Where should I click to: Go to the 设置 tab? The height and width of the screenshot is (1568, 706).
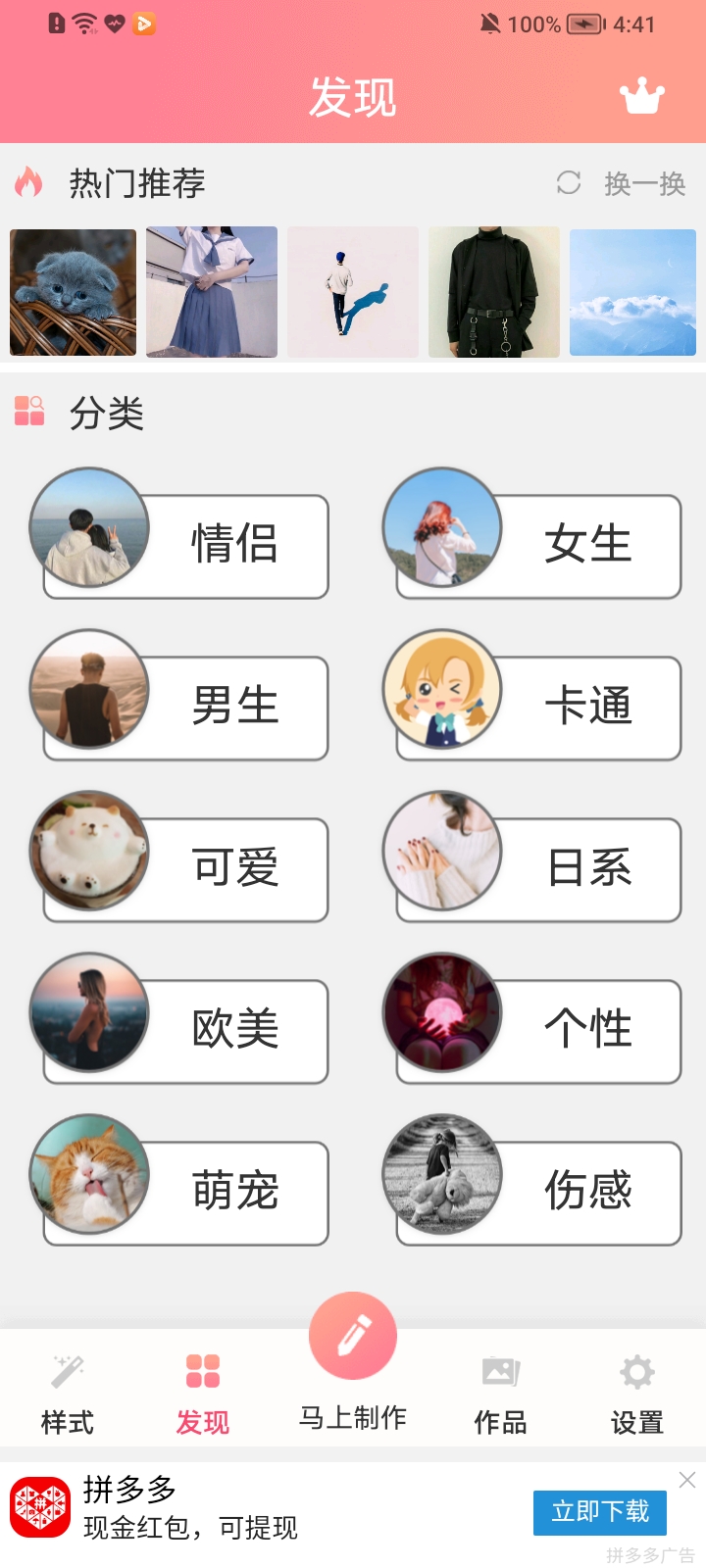click(637, 1393)
